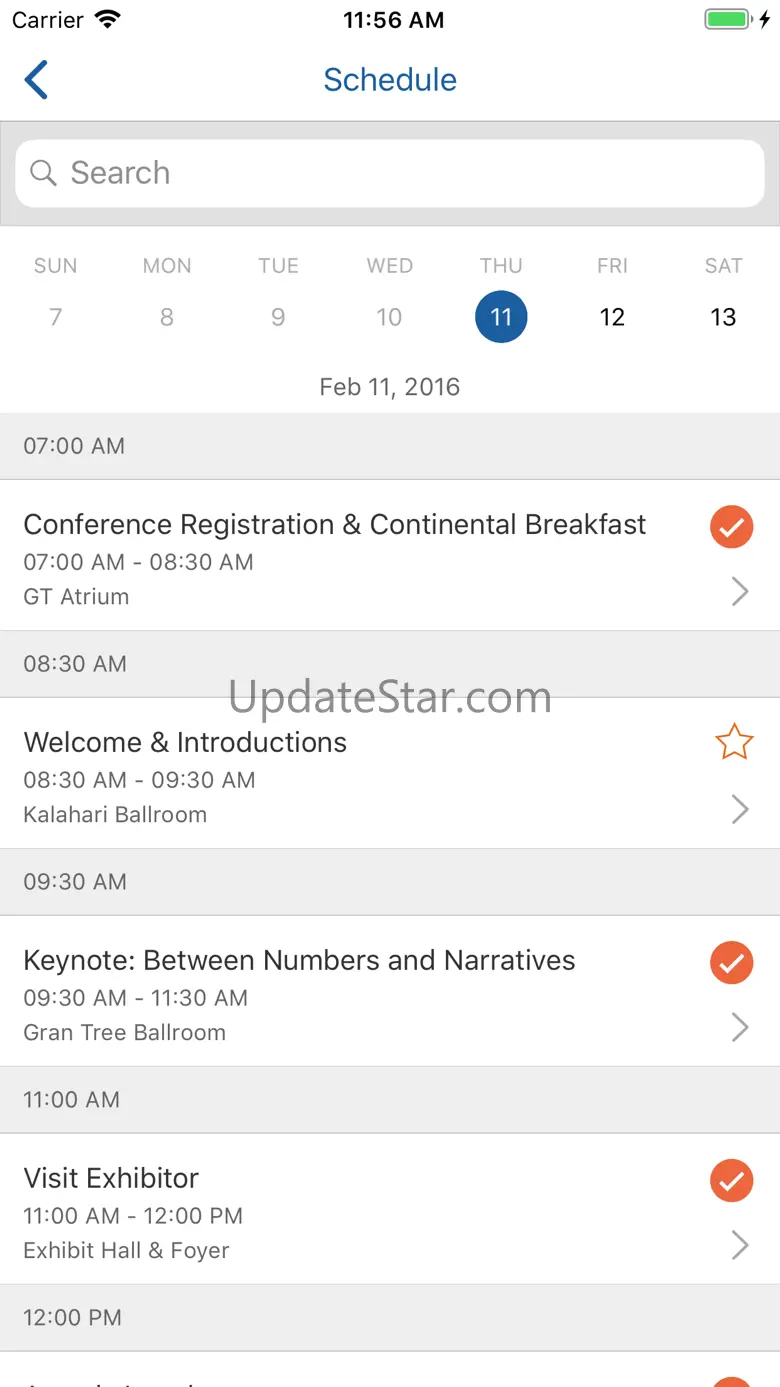Select Thursday the 11th
This screenshot has height=1387, width=780.
(501, 317)
